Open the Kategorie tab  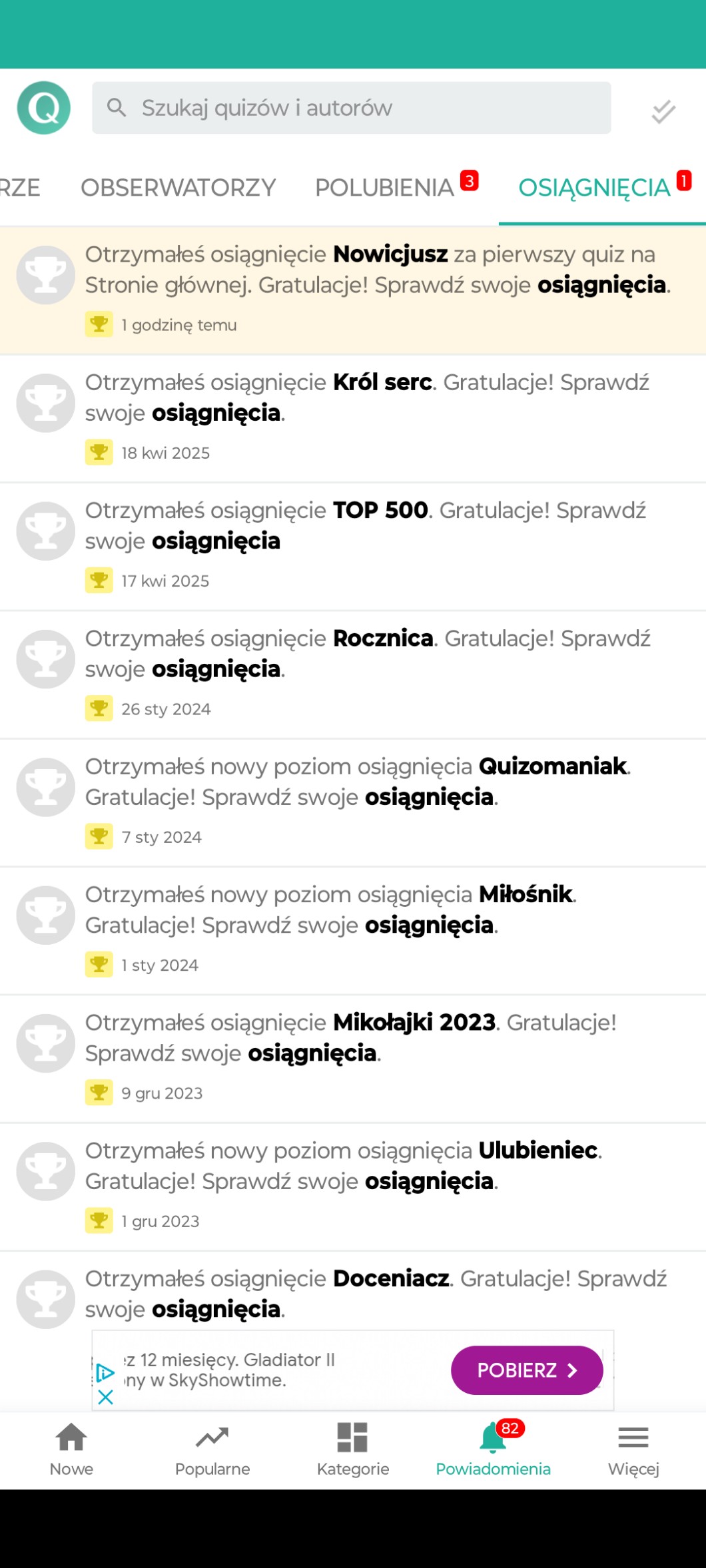tap(353, 1449)
